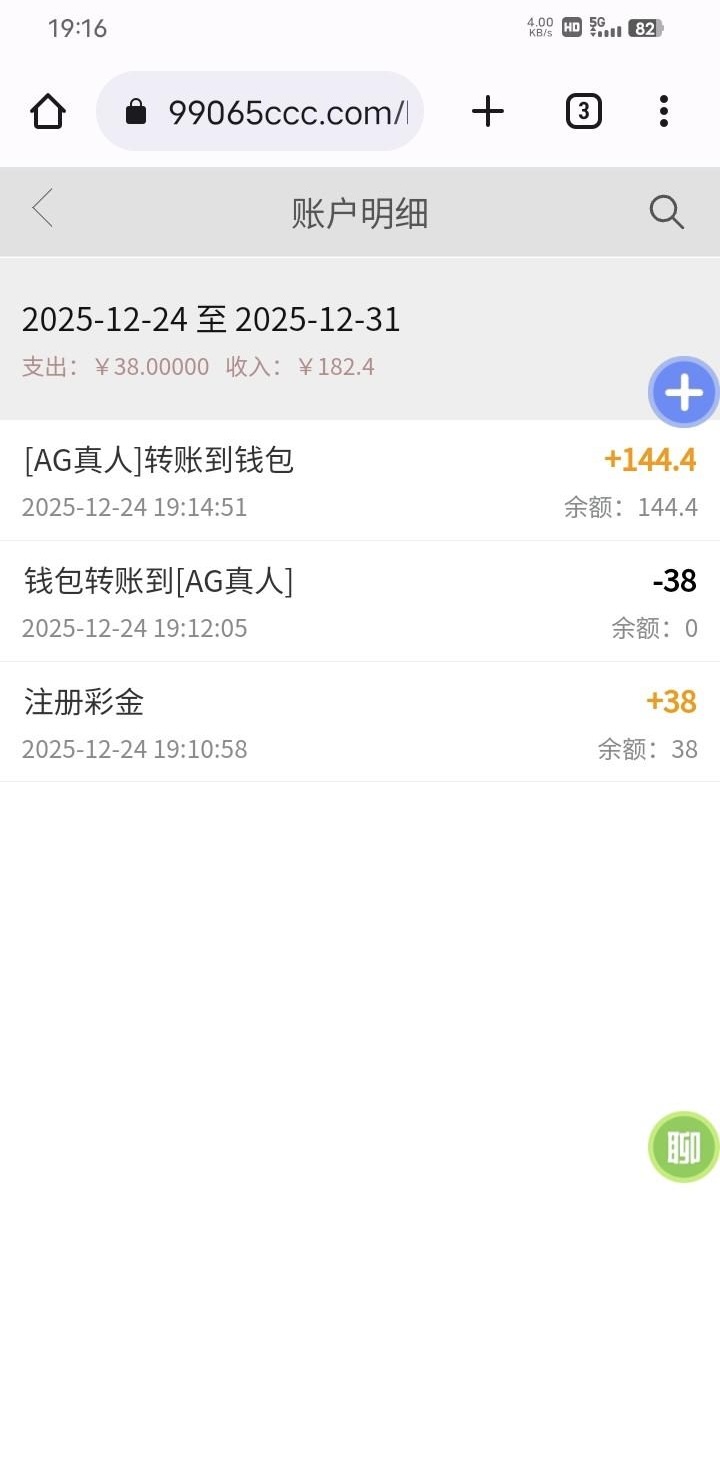Open the search icon in 账户明细 header
The width and height of the screenshot is (720, 1476).
point(666,212)
